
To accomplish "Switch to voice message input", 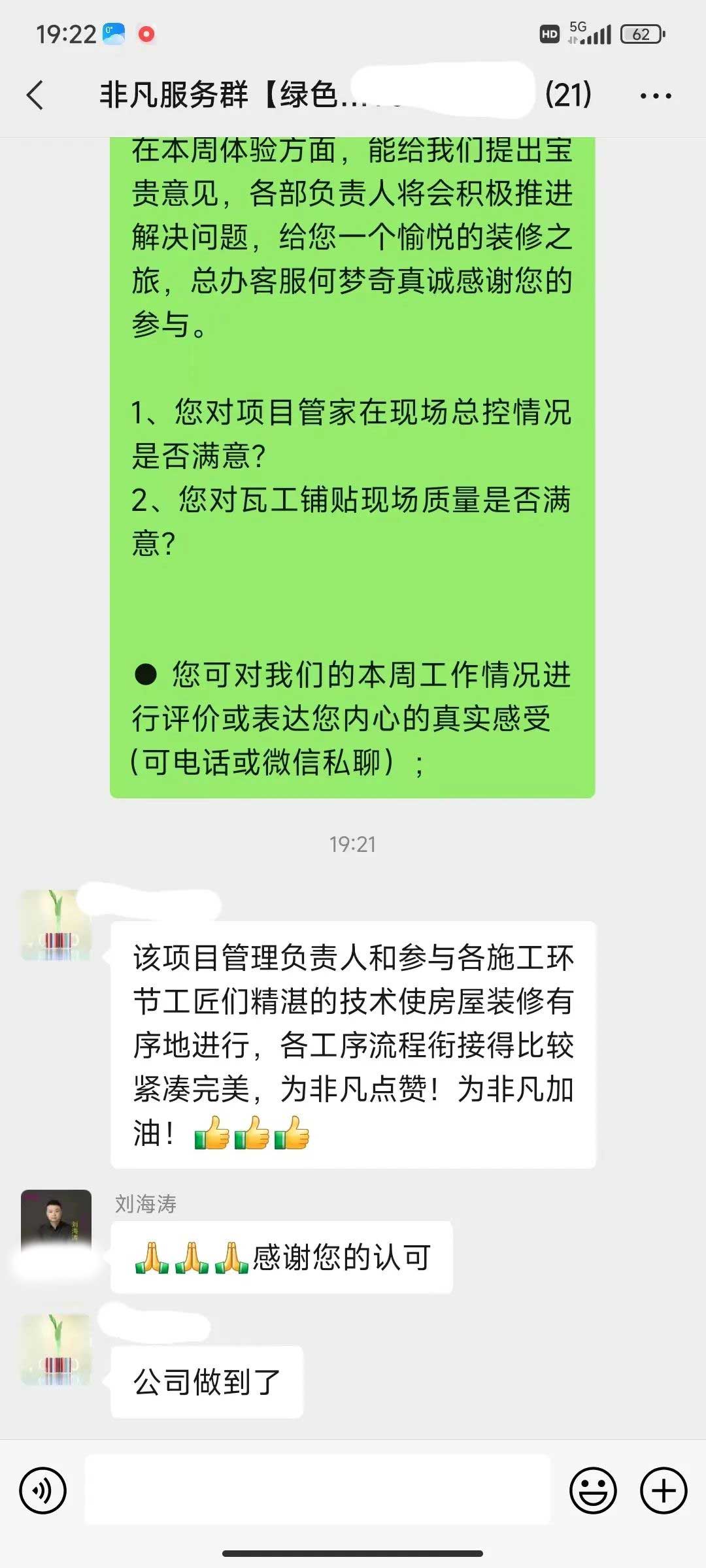I will tap(43, 1491).
